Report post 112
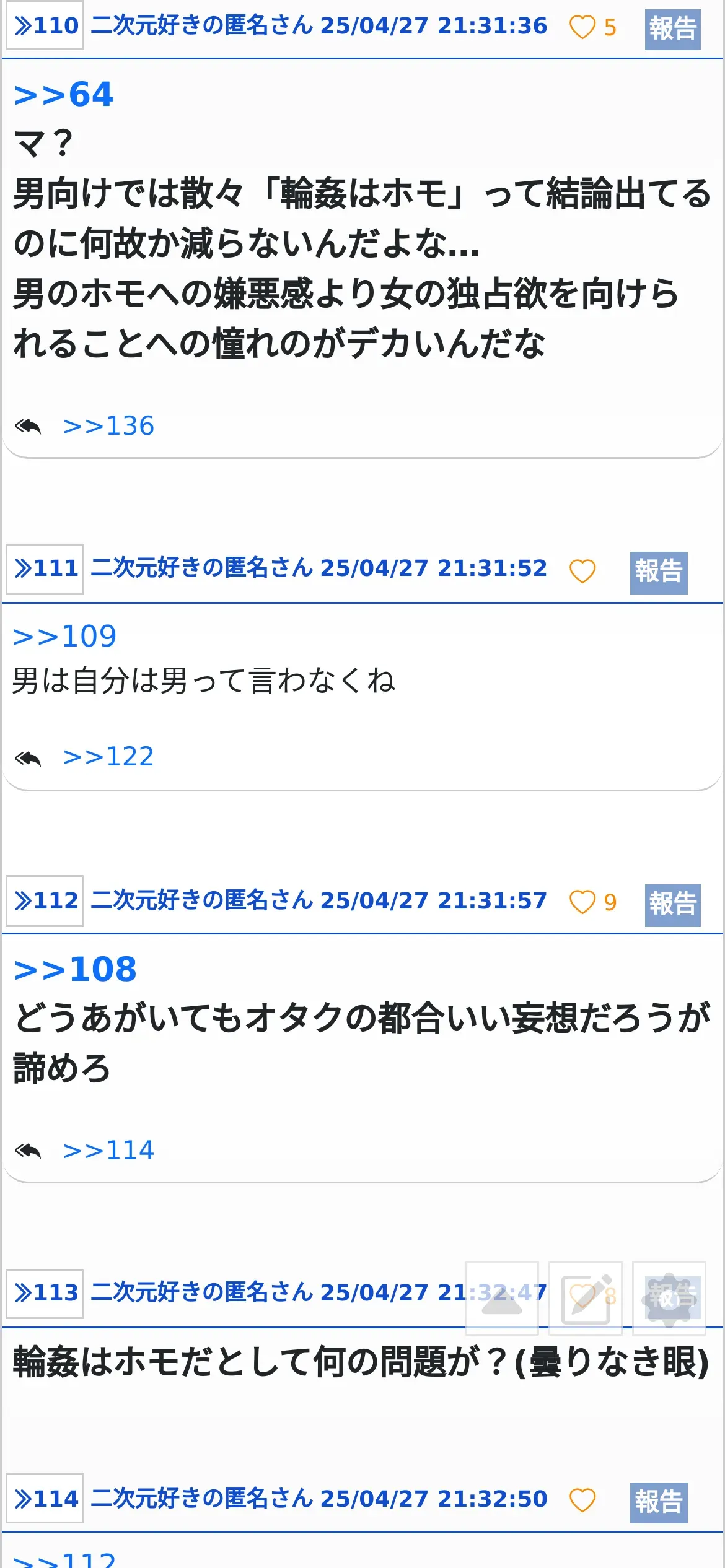725x1568 pixels. 672,905
